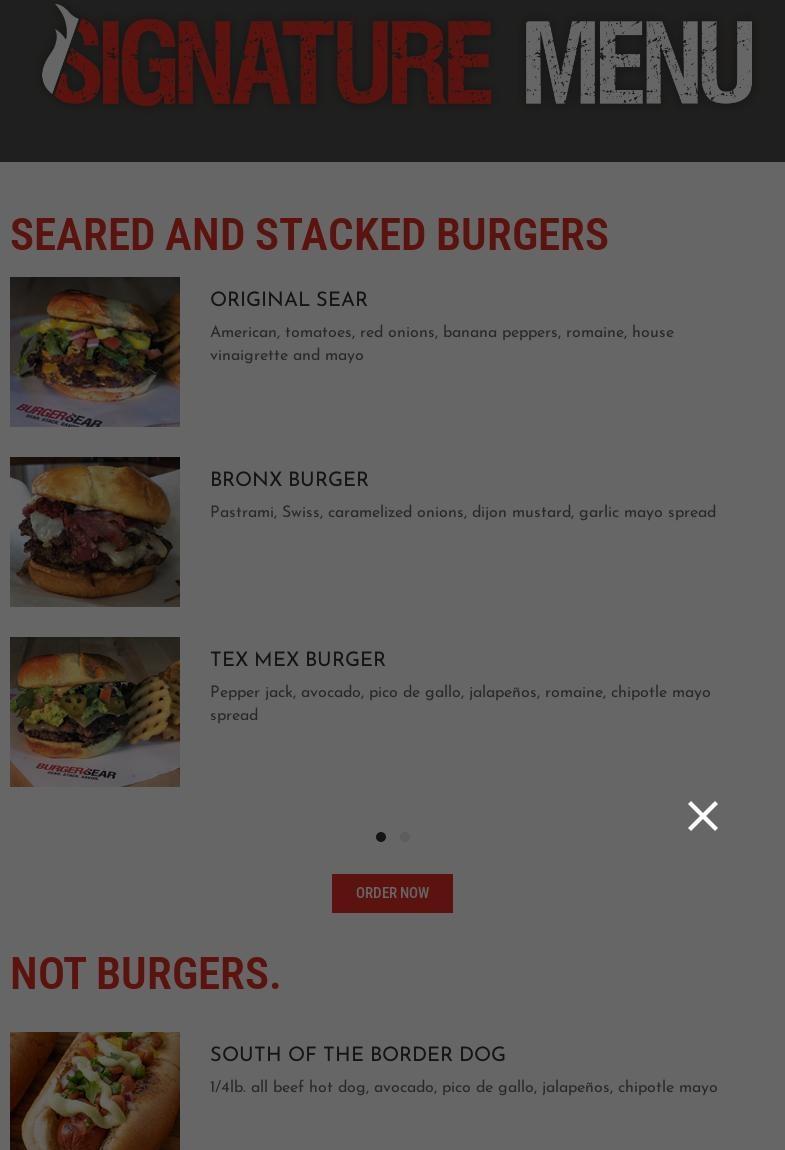This screenshot has width=785, height=1150.
Task: Click the Bronx Burger description text
Action: 462,513
